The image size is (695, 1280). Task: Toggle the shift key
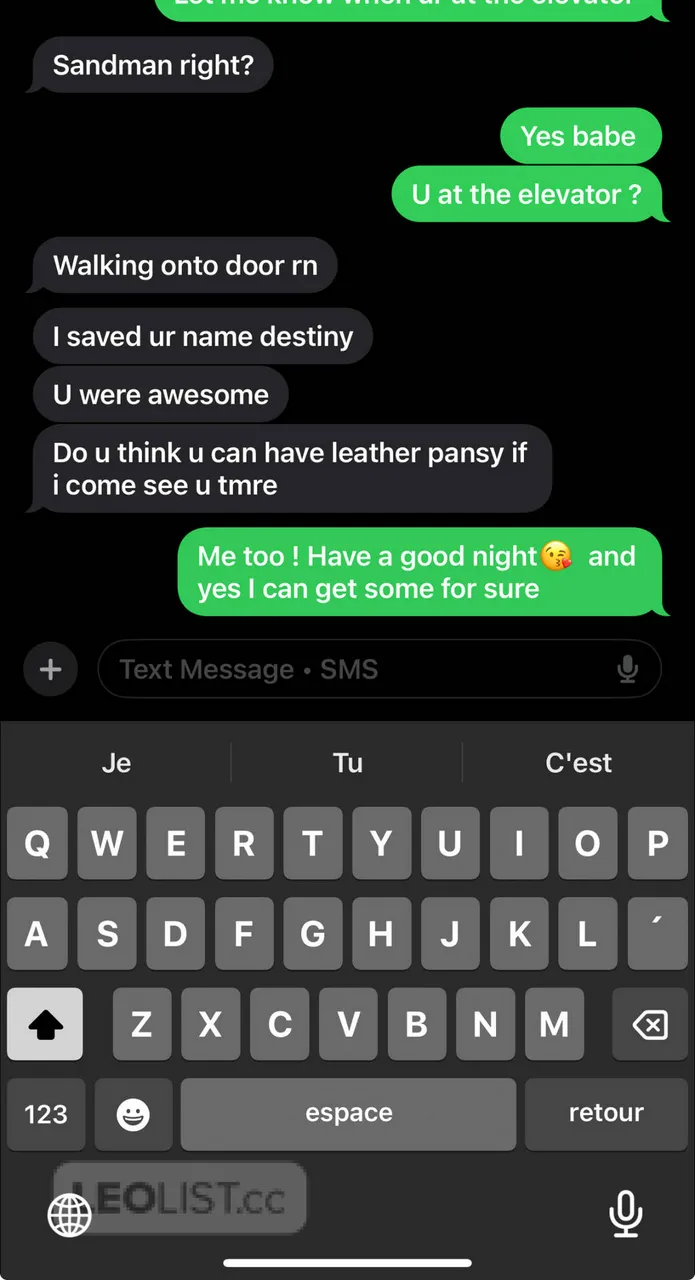(x=45, y=1024)
